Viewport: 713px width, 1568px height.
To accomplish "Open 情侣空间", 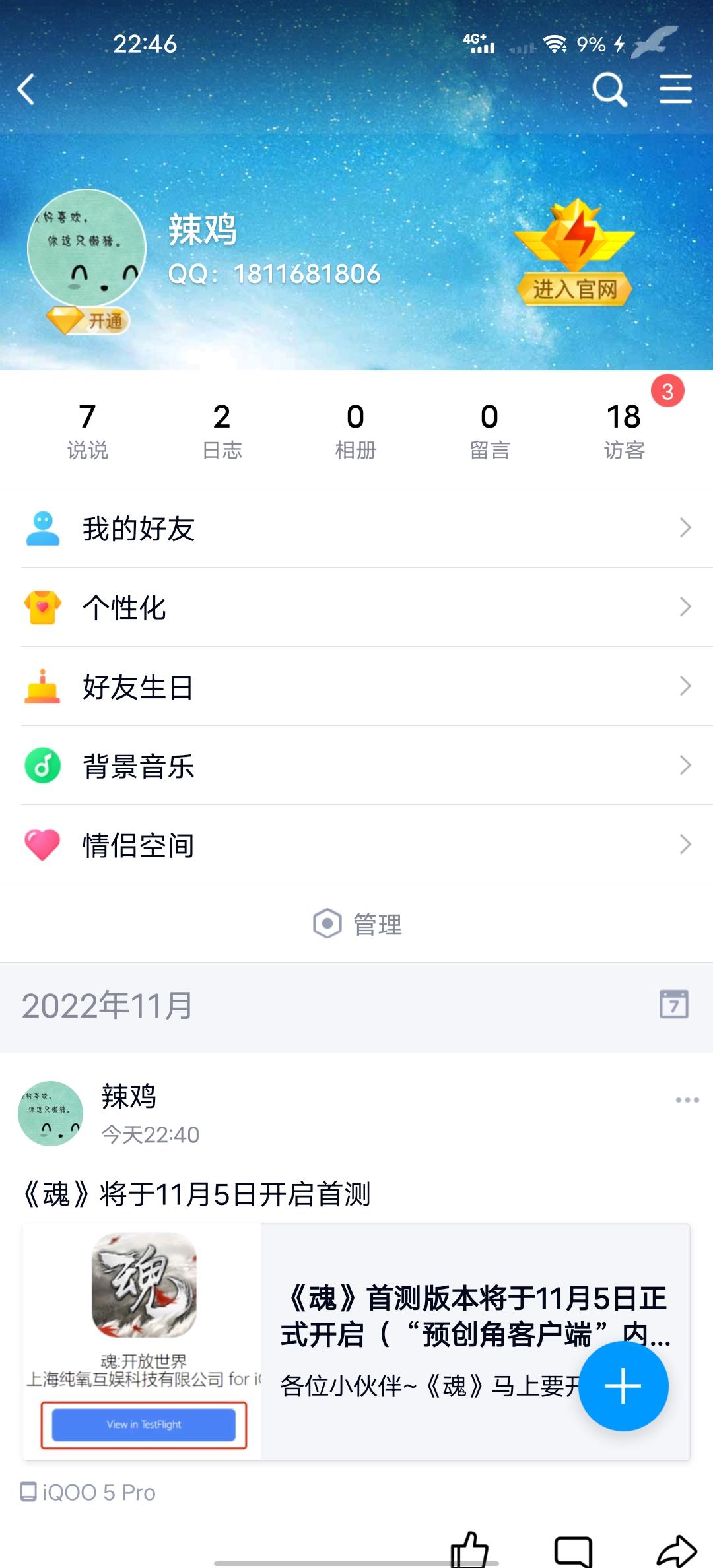I will click(356, 845).
